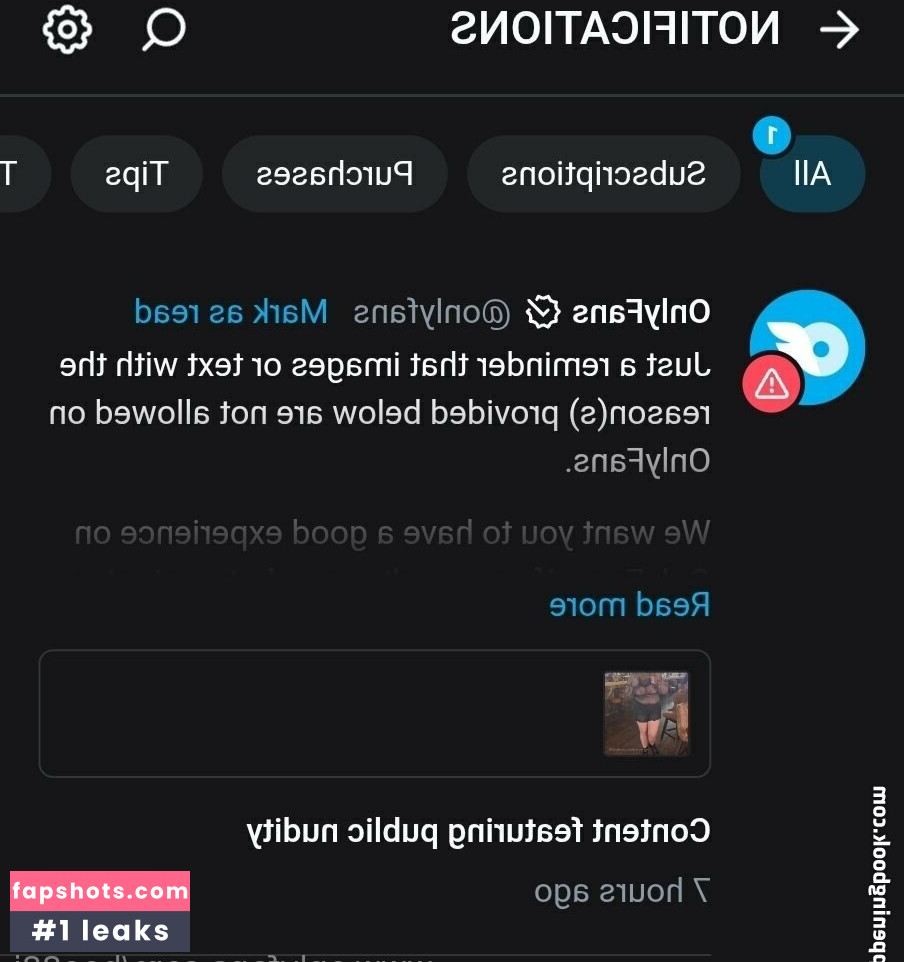Click the notification count badge
This screenshot has height=962, width=904.
pyautogui.click(x=771, y=133)
